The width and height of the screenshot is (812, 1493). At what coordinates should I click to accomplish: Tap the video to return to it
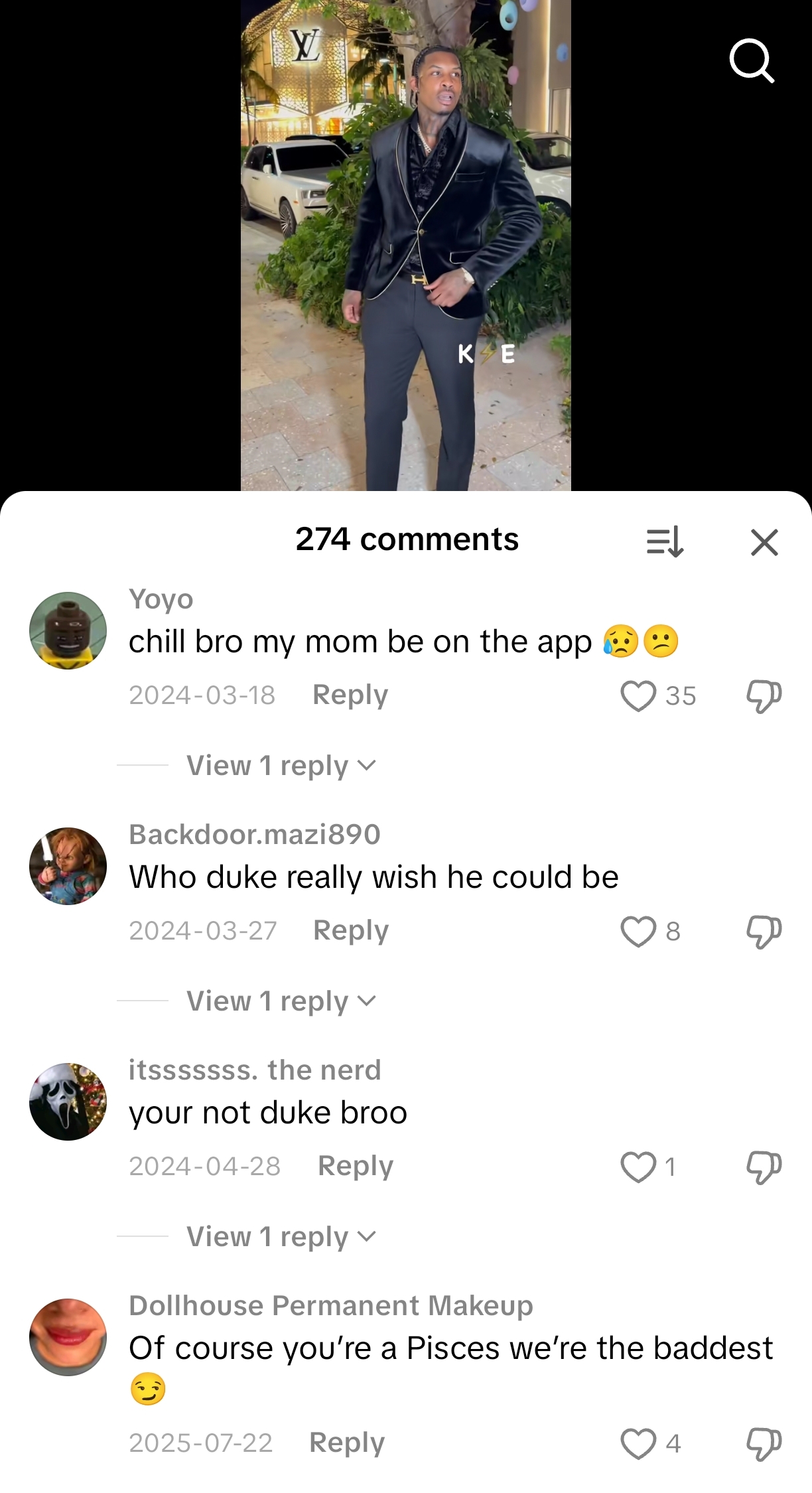point(405,246)
